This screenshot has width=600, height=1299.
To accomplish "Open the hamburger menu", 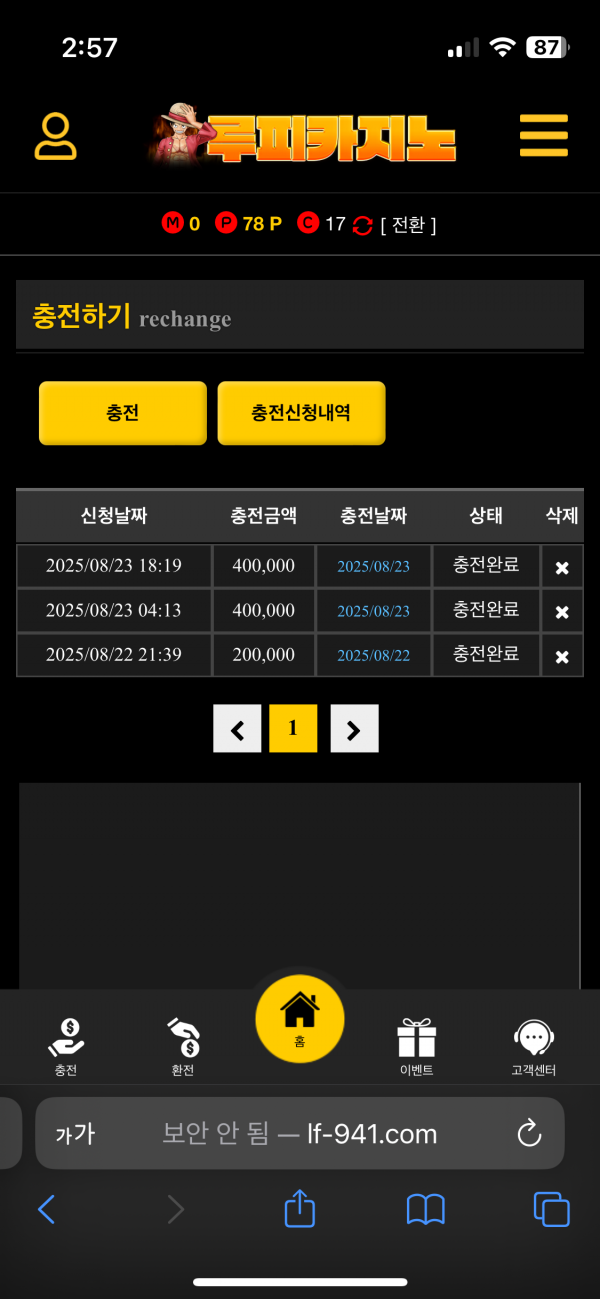I will [x=543, y=136].
